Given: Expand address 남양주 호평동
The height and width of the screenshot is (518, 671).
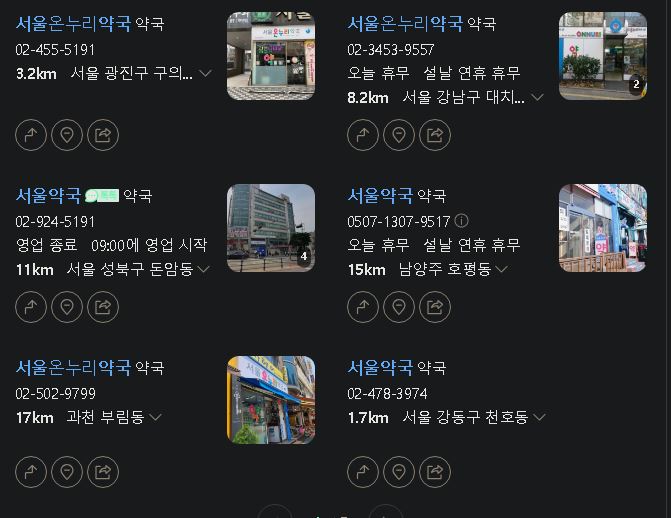Looking at the screenshot, I should point(502,269).
